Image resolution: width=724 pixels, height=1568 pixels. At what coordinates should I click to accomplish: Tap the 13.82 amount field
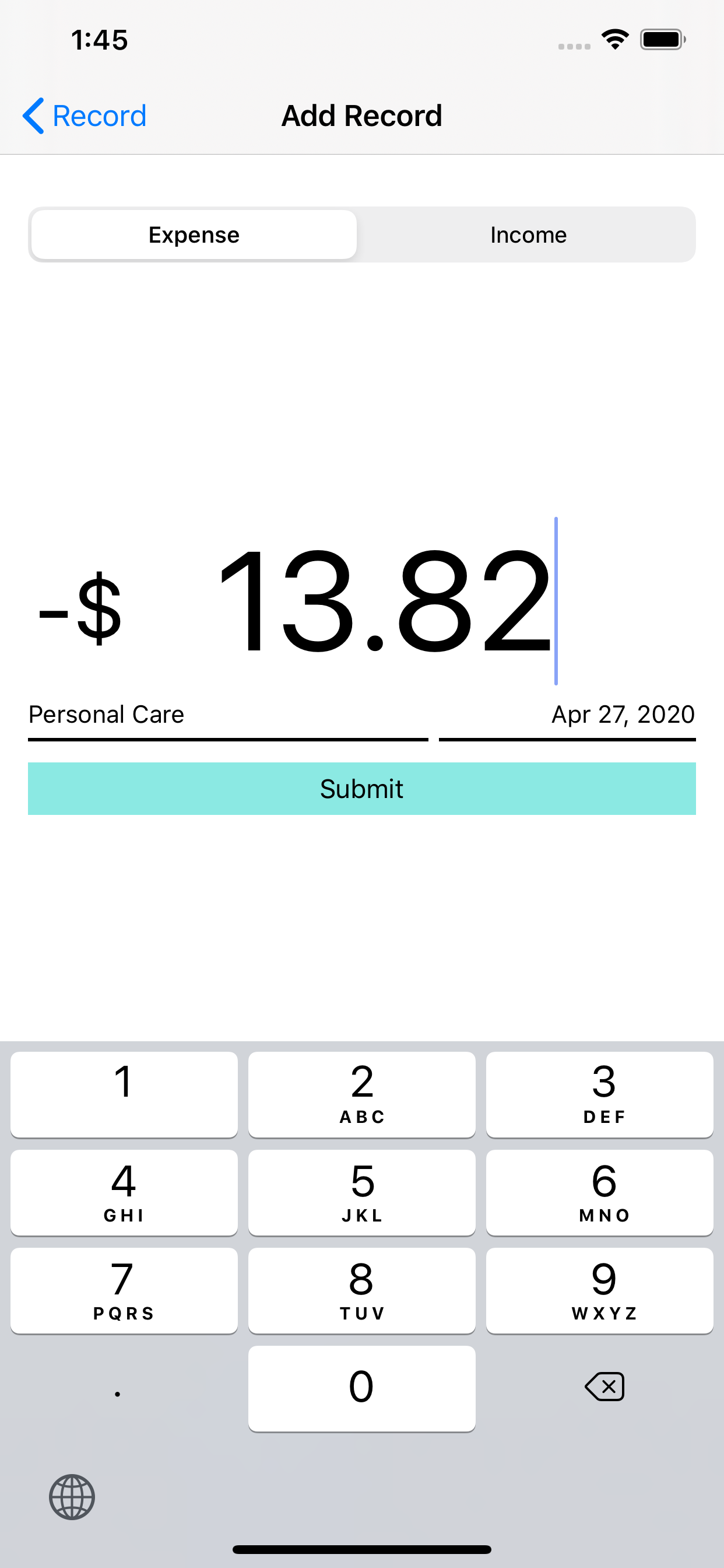pos(385,601)
